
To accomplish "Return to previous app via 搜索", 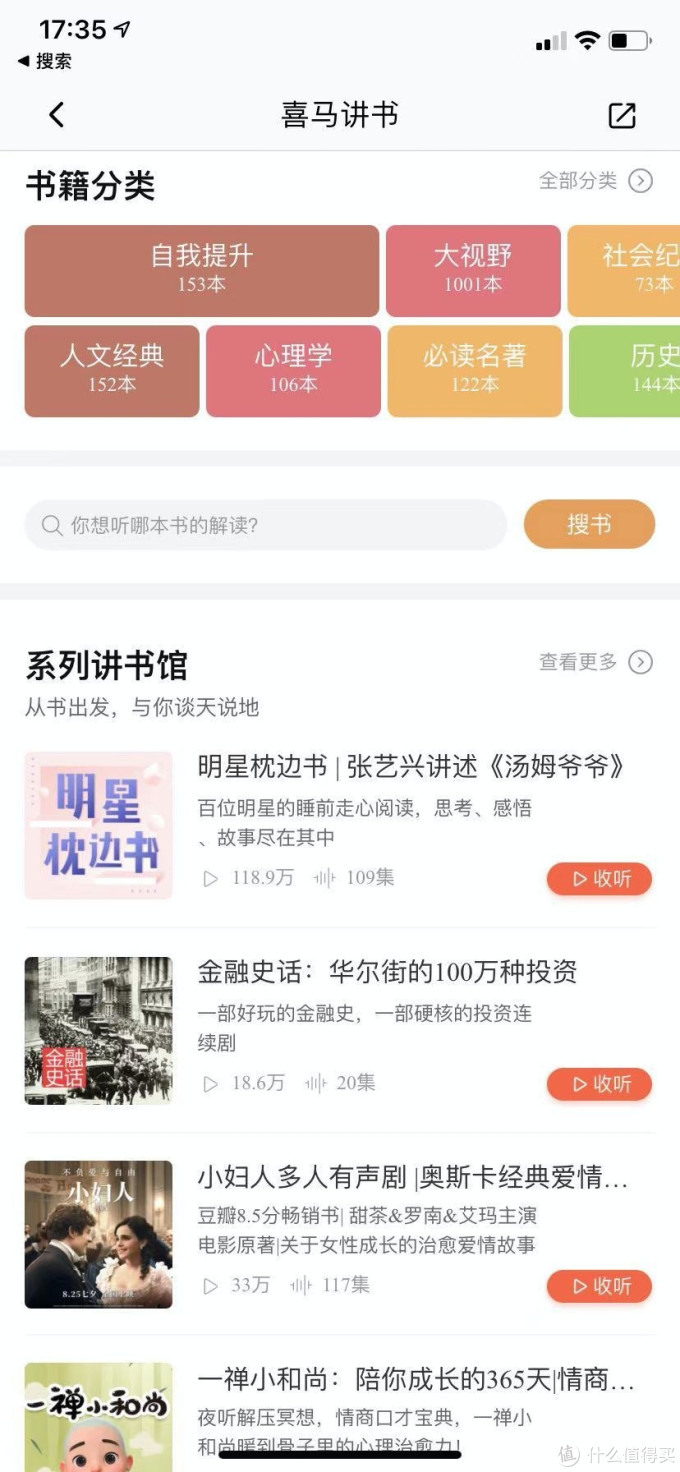I will tap(45, 61).
